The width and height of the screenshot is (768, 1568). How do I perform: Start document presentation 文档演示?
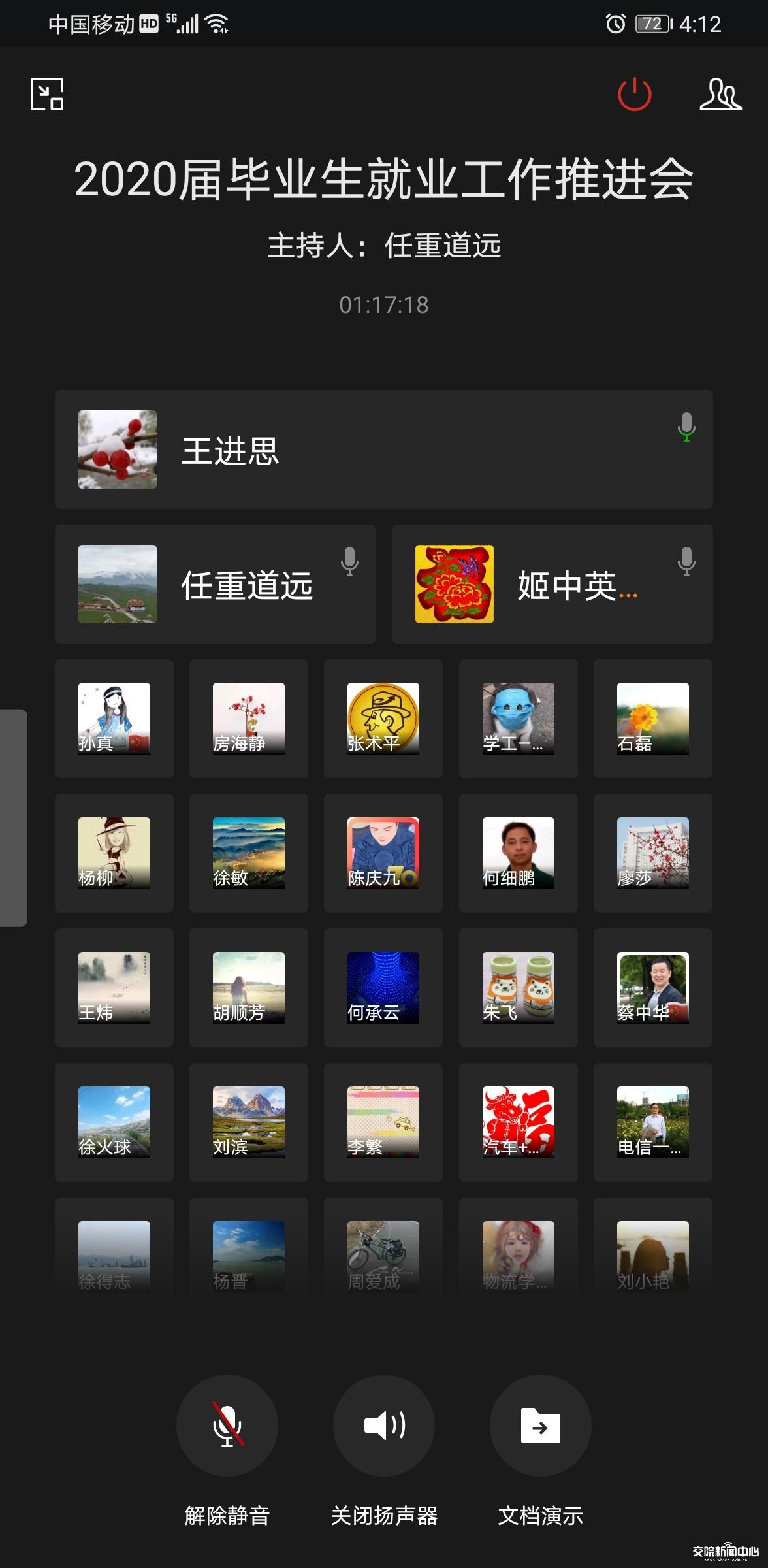(540, 1425)
